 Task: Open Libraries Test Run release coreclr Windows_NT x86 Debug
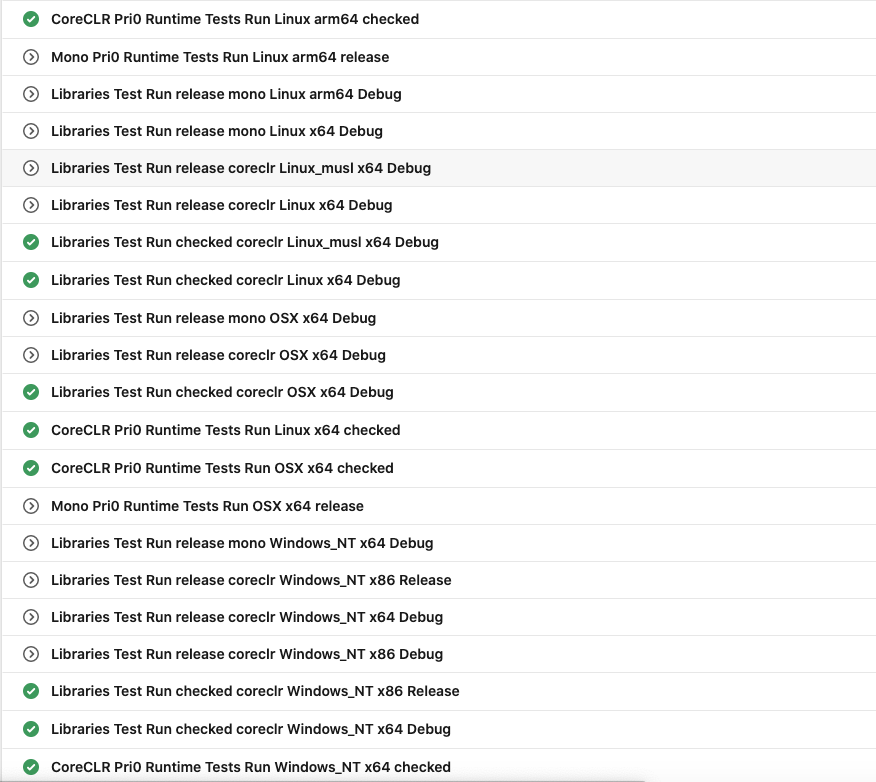tap(247, 654)
